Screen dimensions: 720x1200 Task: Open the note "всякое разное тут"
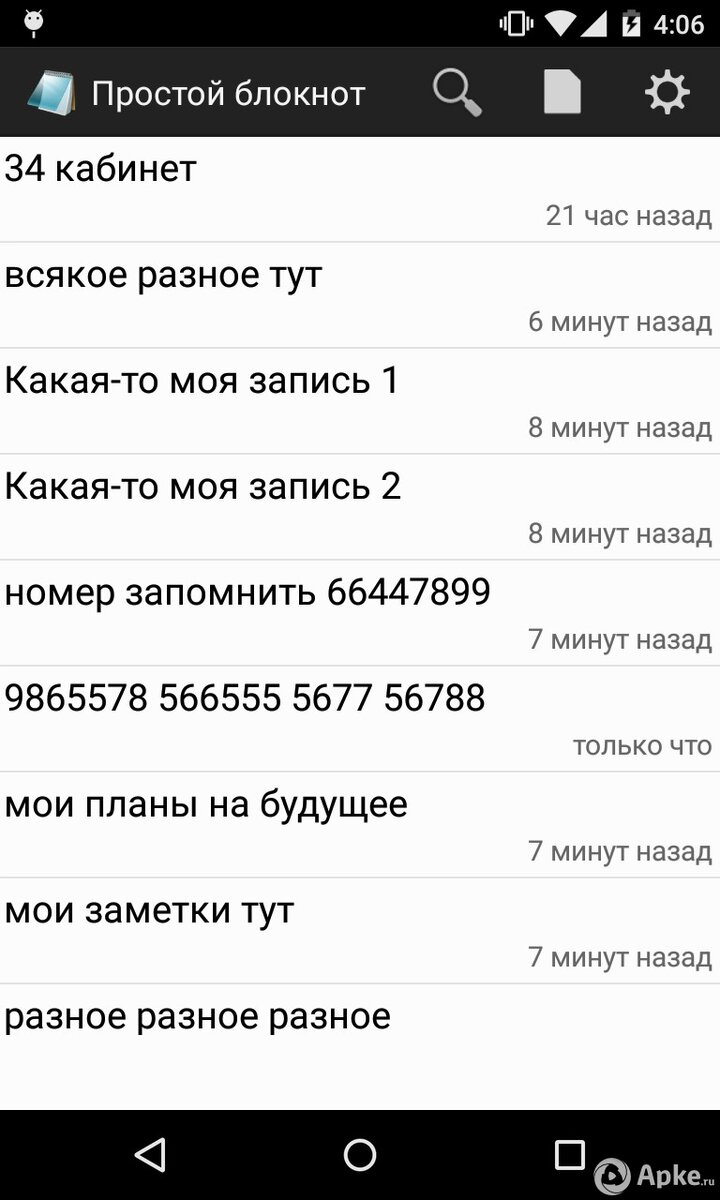[360, 295]
